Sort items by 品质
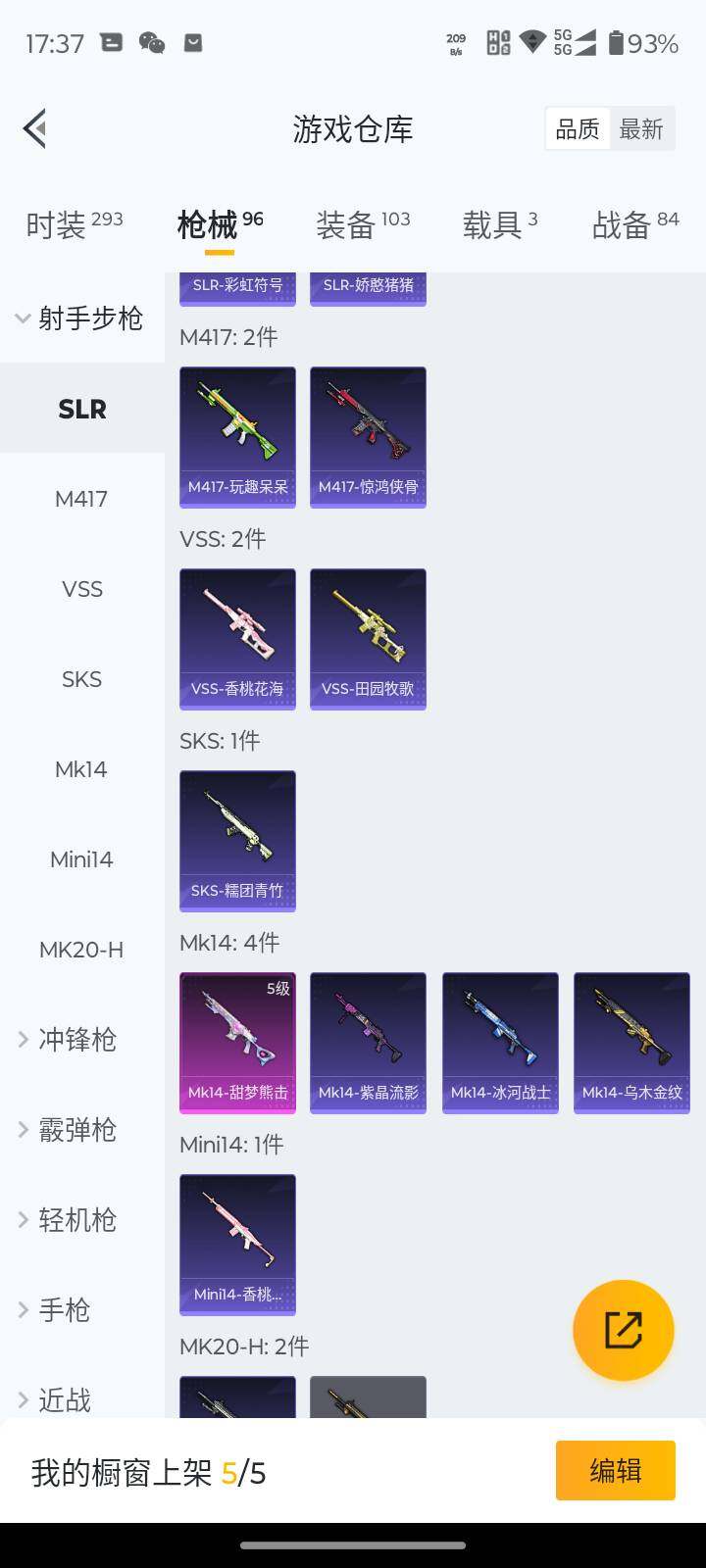Screen dimensions: 706x1568 [578, 128]
